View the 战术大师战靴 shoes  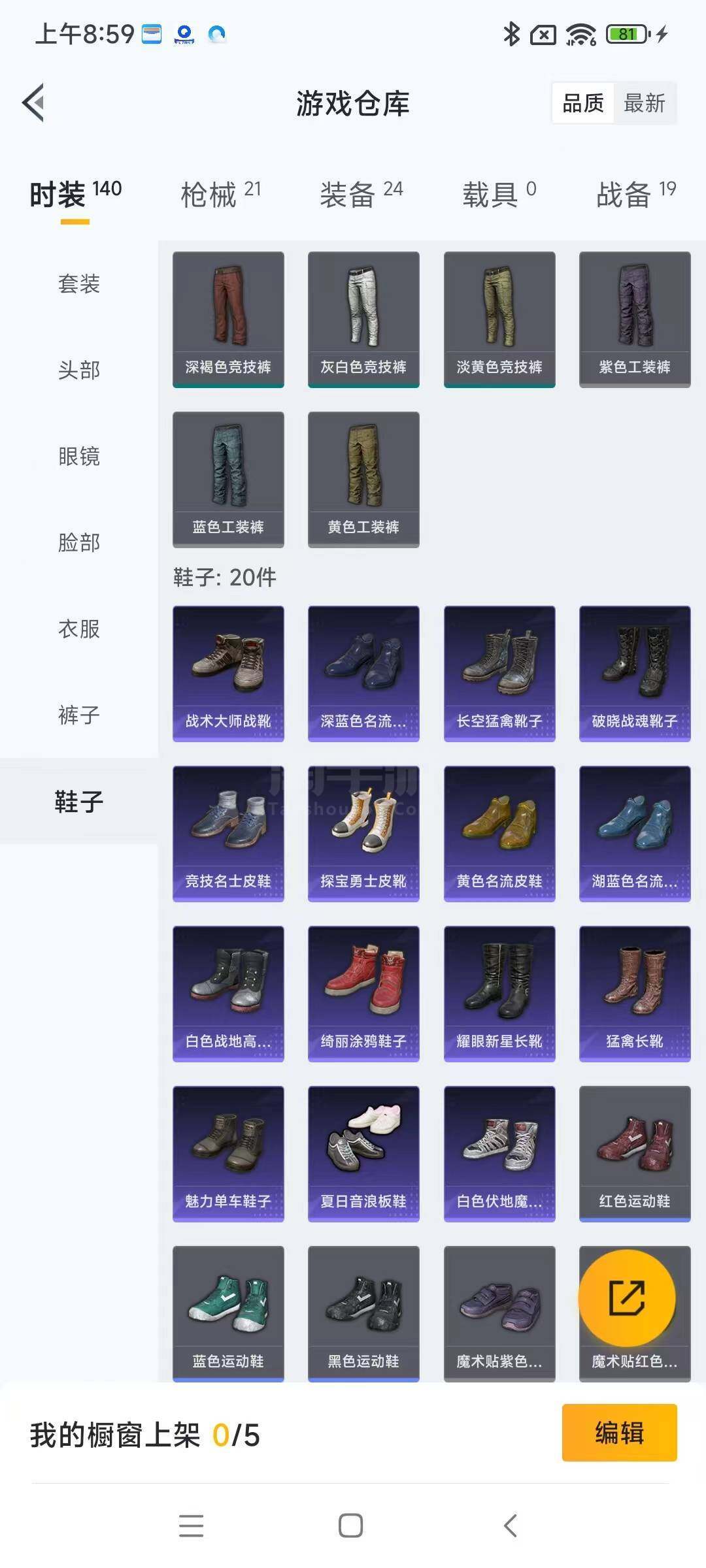coord(228,674)
